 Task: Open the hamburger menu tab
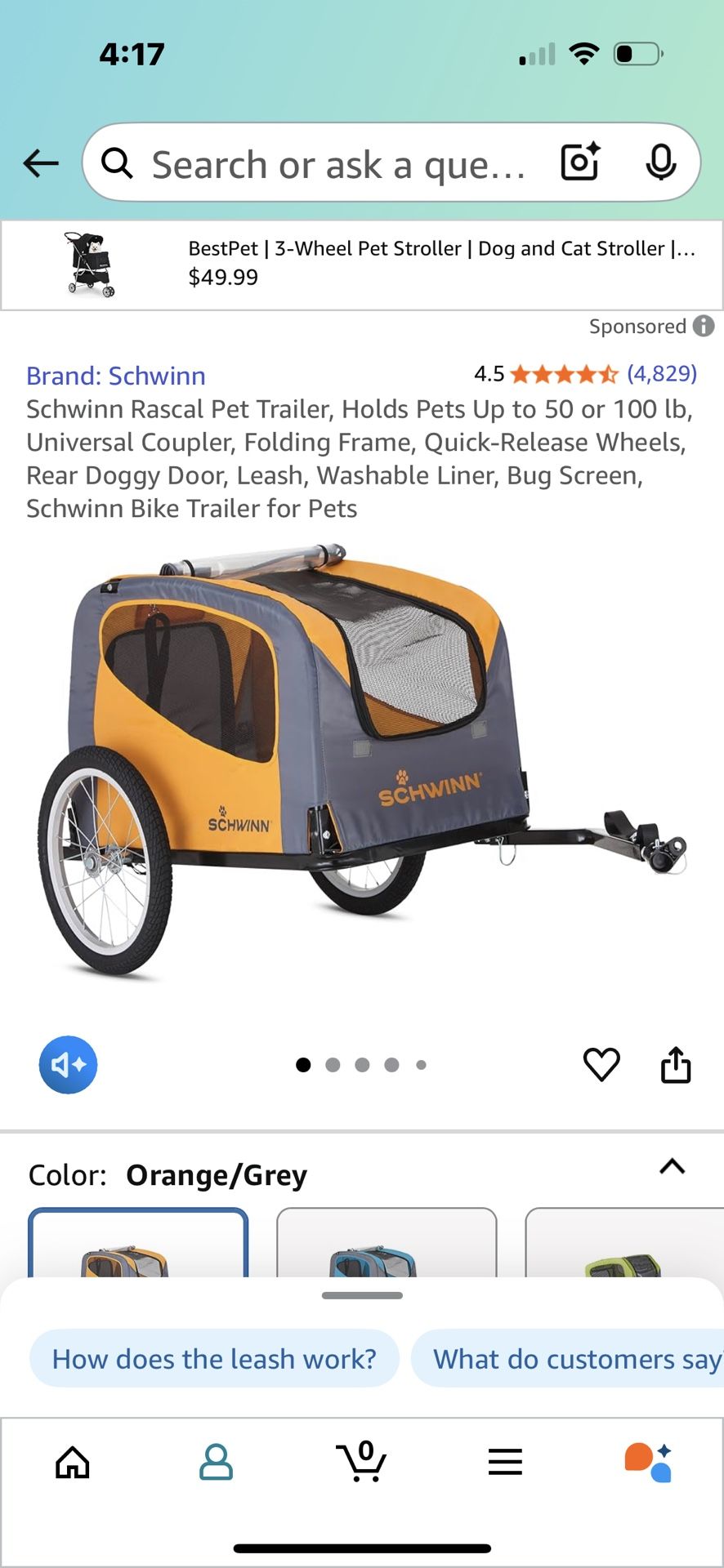[505, 1462]
